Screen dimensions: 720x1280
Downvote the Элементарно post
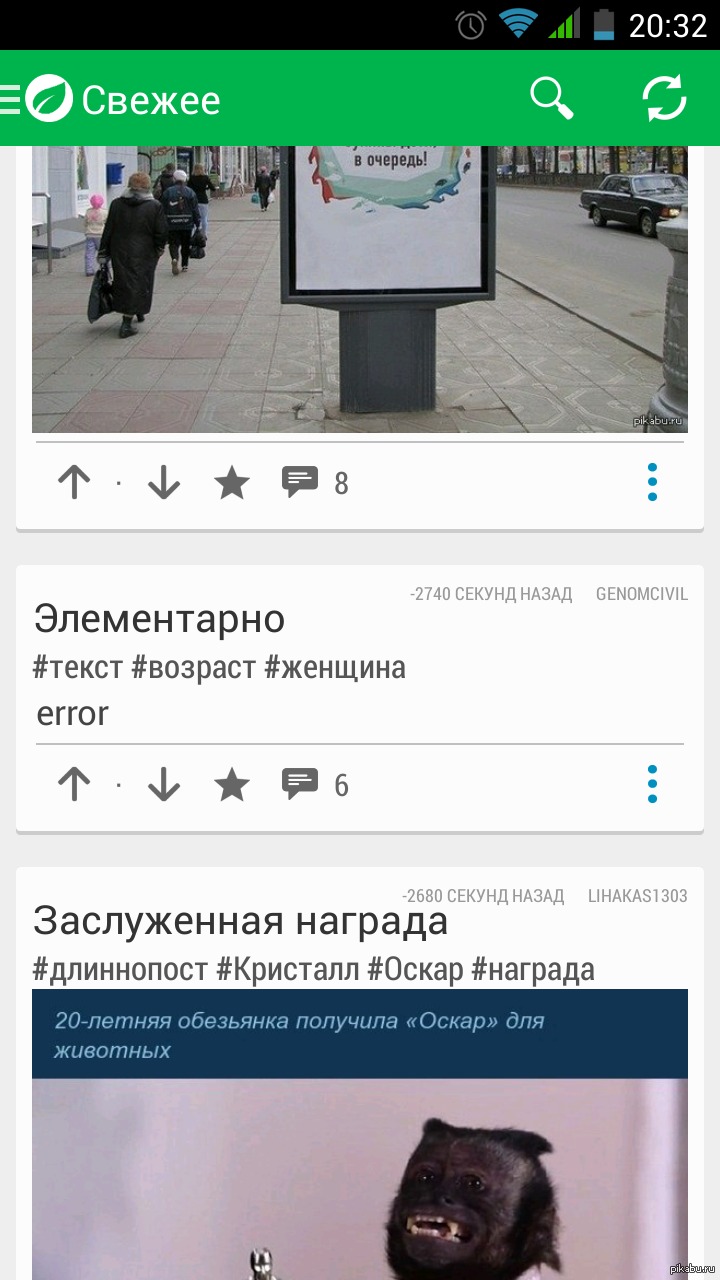[x=163, y=785]
